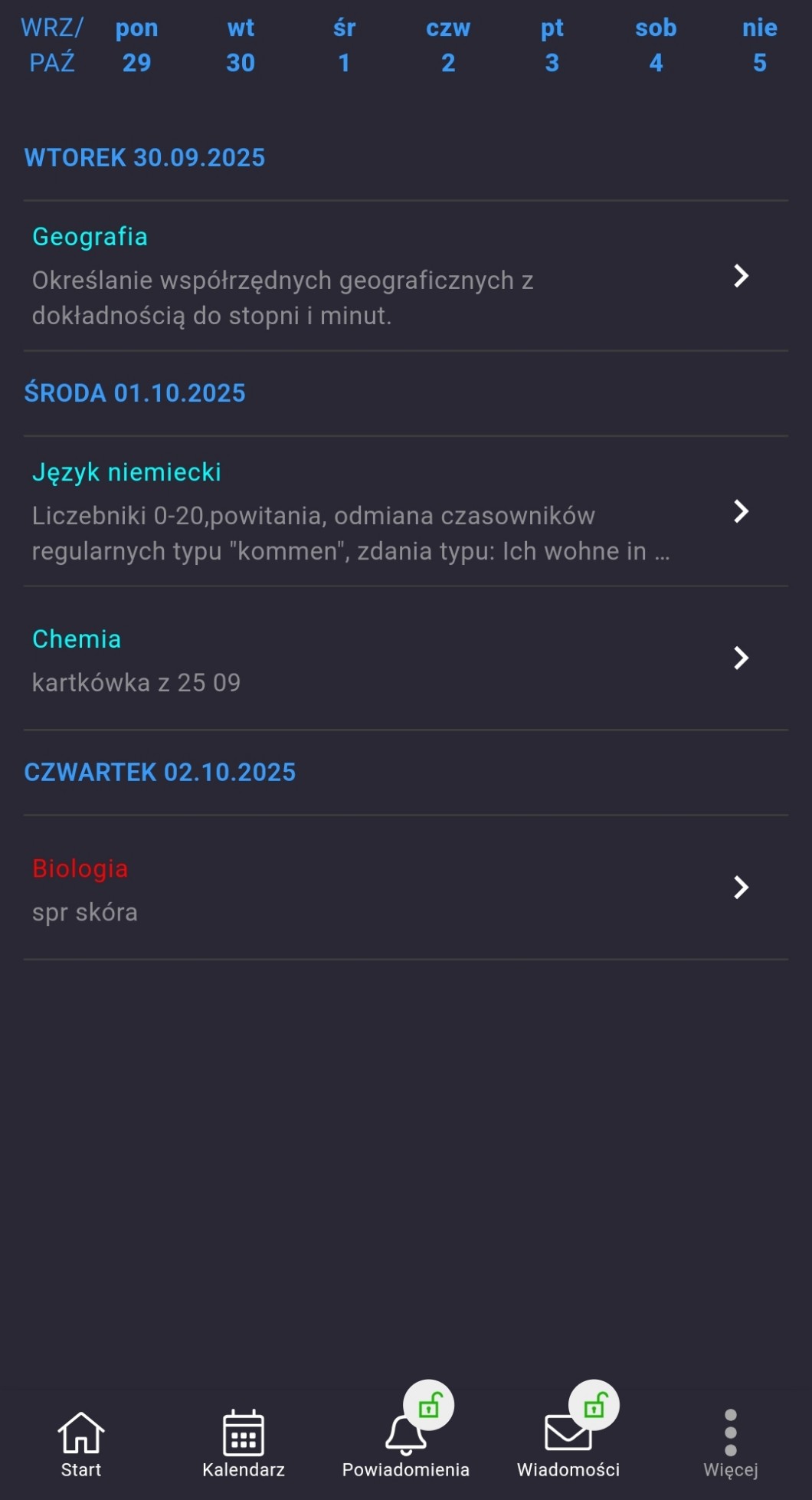Screen dimensions: 812x1500
Task: Open the Biologia spr skóra entry
Action: click(x=405, y=888)
